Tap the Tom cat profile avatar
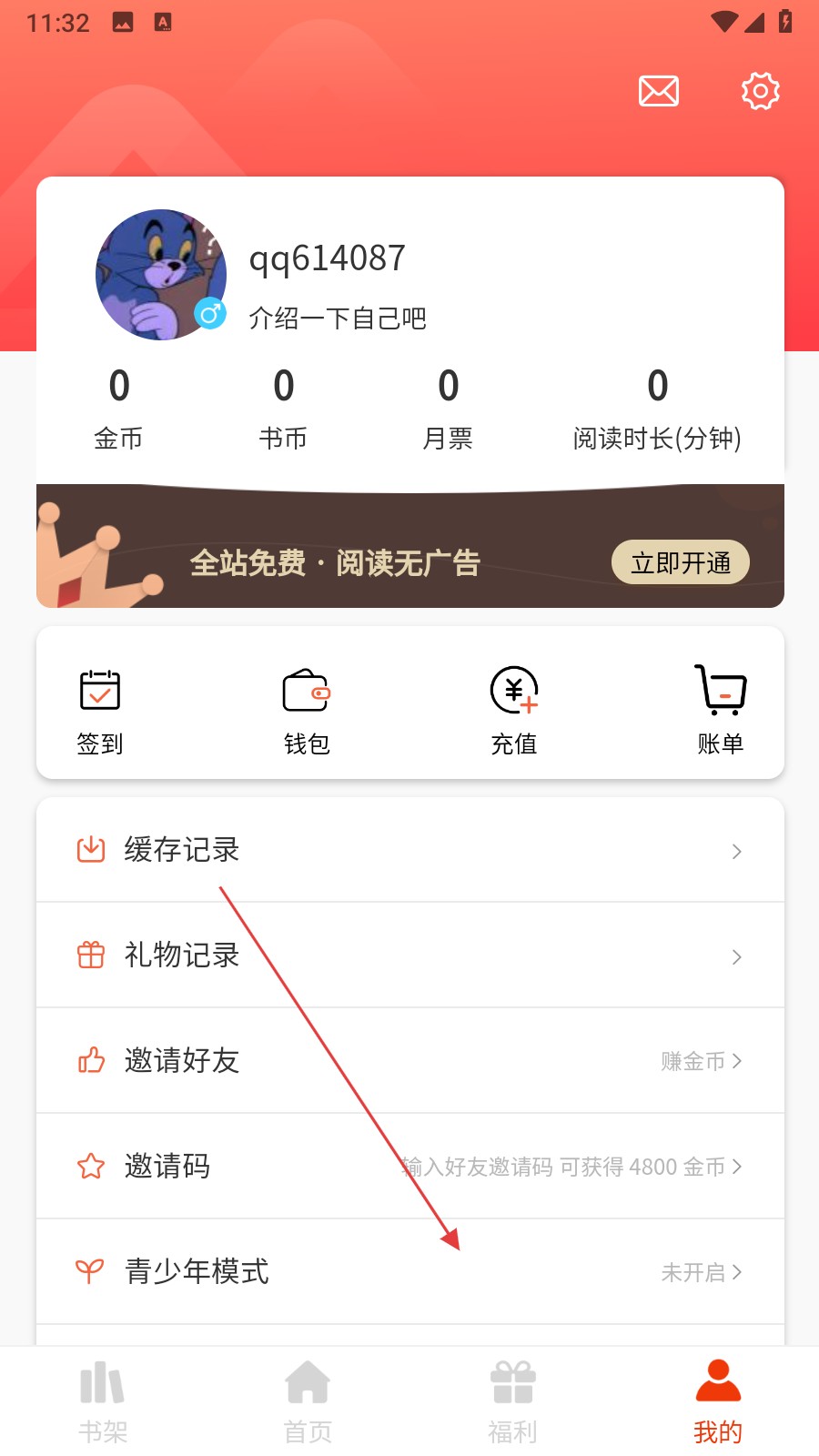The height and width of the screenshot is (1456, 819). (x=161, y=275)
